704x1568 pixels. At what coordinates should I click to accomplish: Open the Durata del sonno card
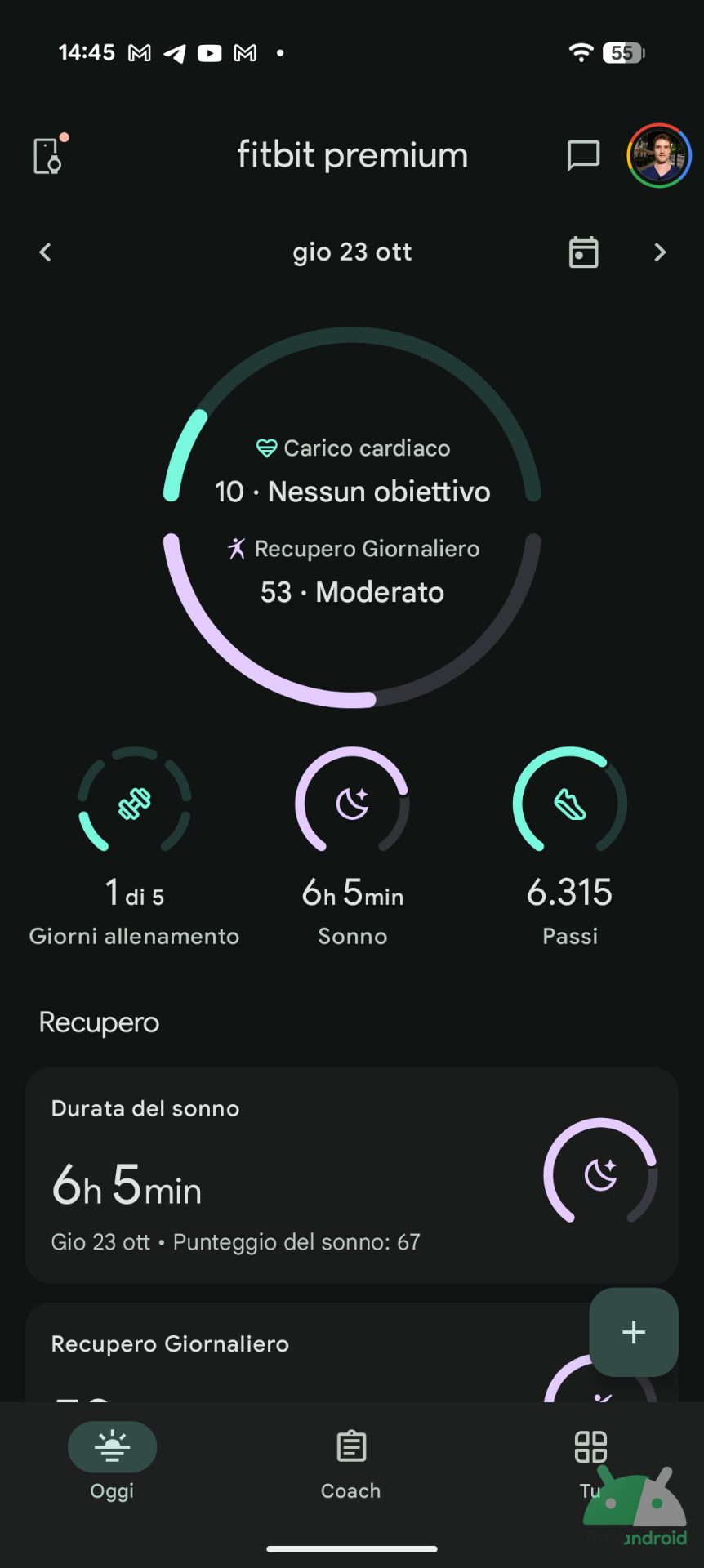point(352,1174)
